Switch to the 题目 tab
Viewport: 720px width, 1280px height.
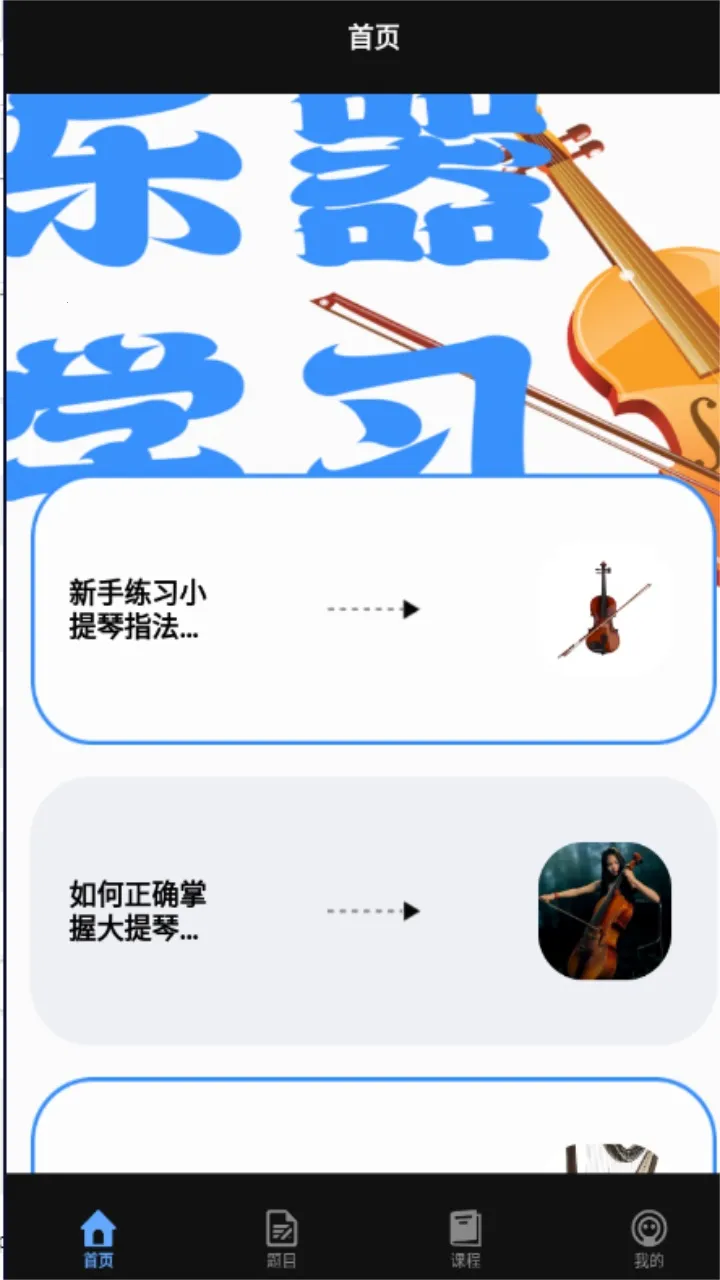click(281, 1235)
